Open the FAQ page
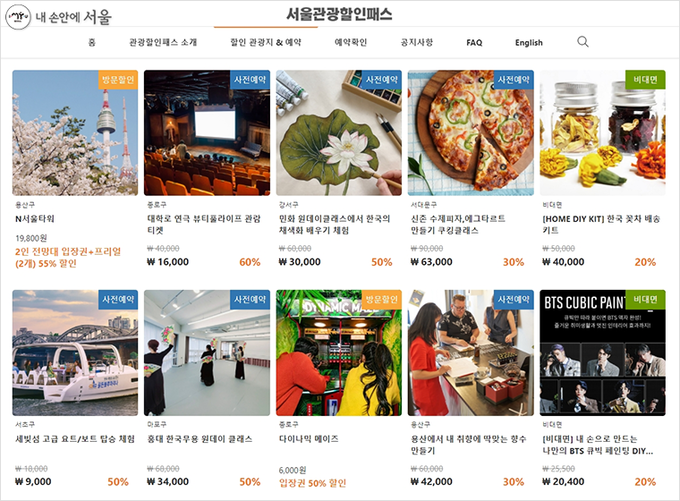The height and width of the screenshot is (501, 680). [474, 43]
